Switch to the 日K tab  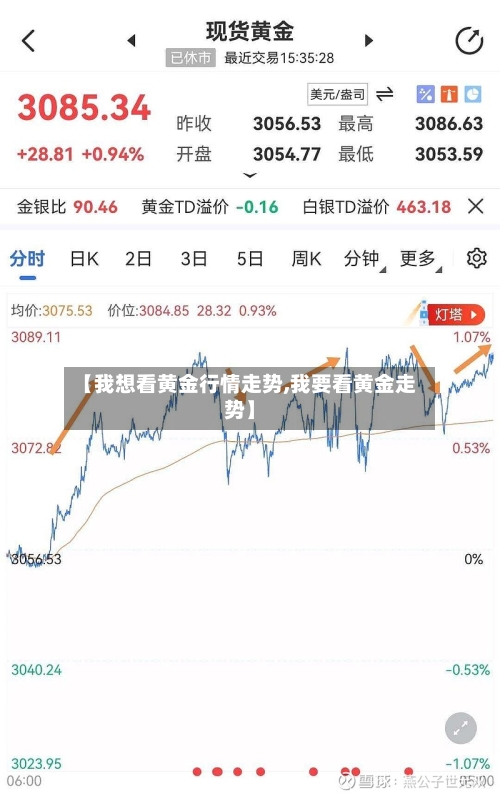84,259
